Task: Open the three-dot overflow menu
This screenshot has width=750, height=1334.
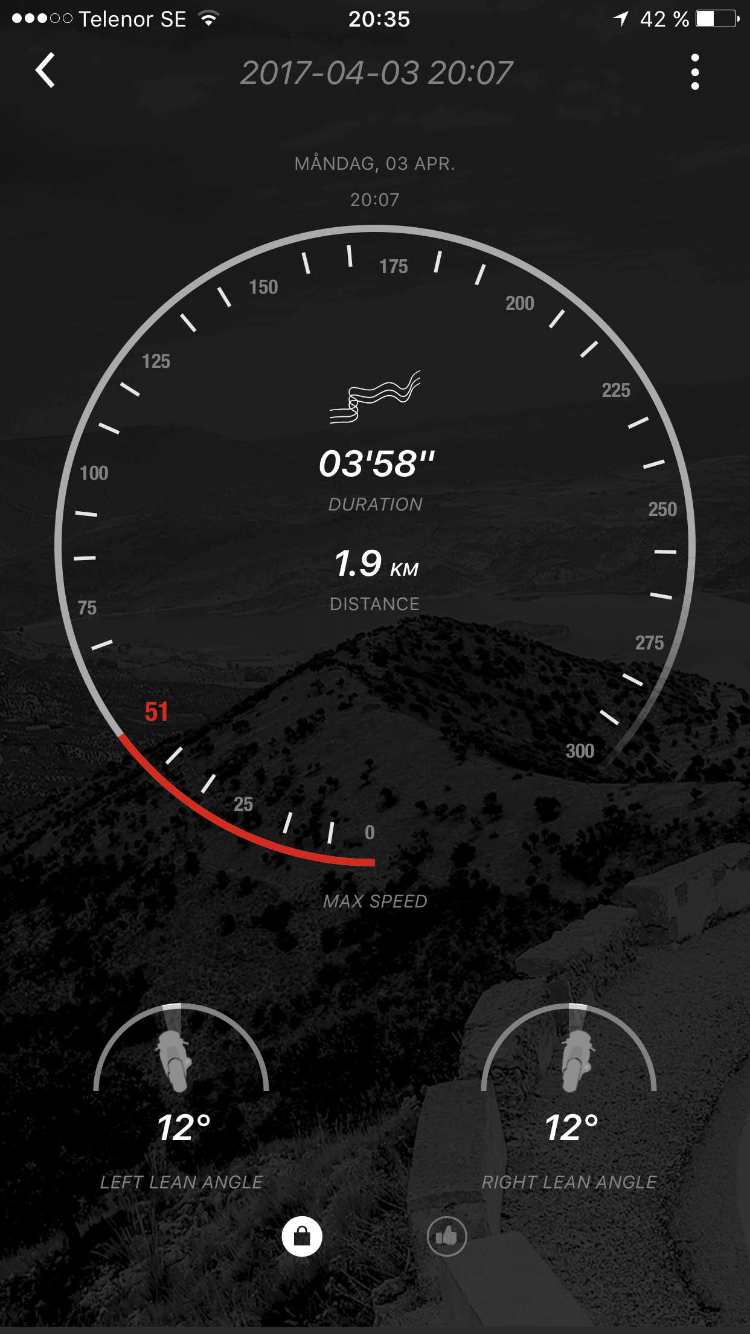Action: point(695,72)
